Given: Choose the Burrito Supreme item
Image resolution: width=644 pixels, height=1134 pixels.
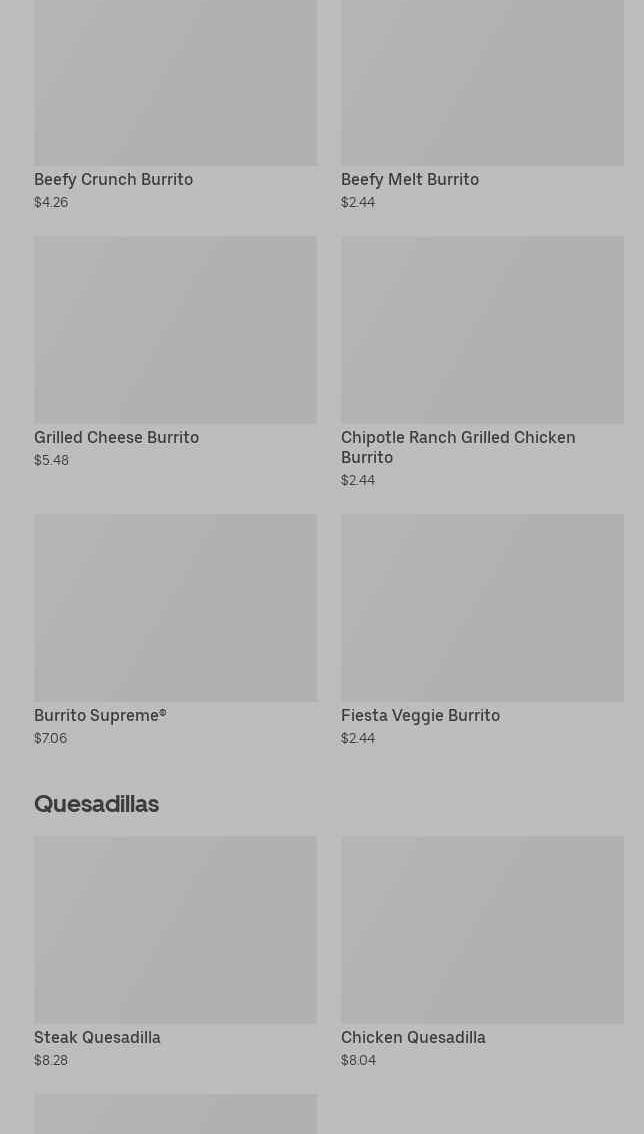Looking at the screenshot, I should [175, 631].
